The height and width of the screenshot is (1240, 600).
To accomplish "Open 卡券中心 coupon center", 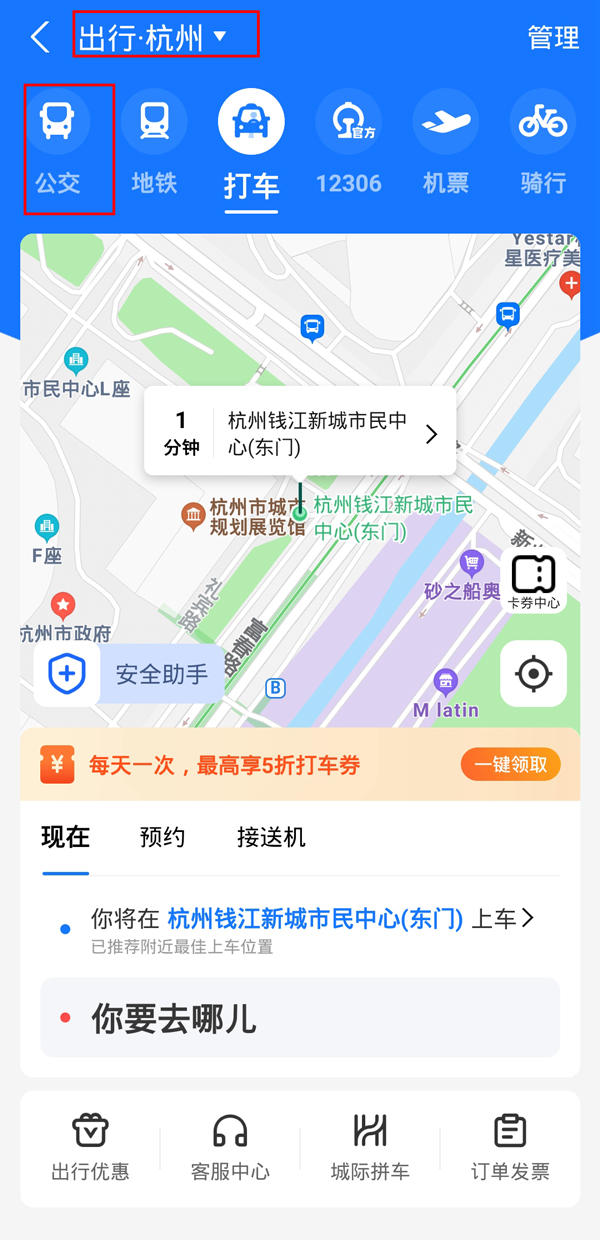I will 533,581.
